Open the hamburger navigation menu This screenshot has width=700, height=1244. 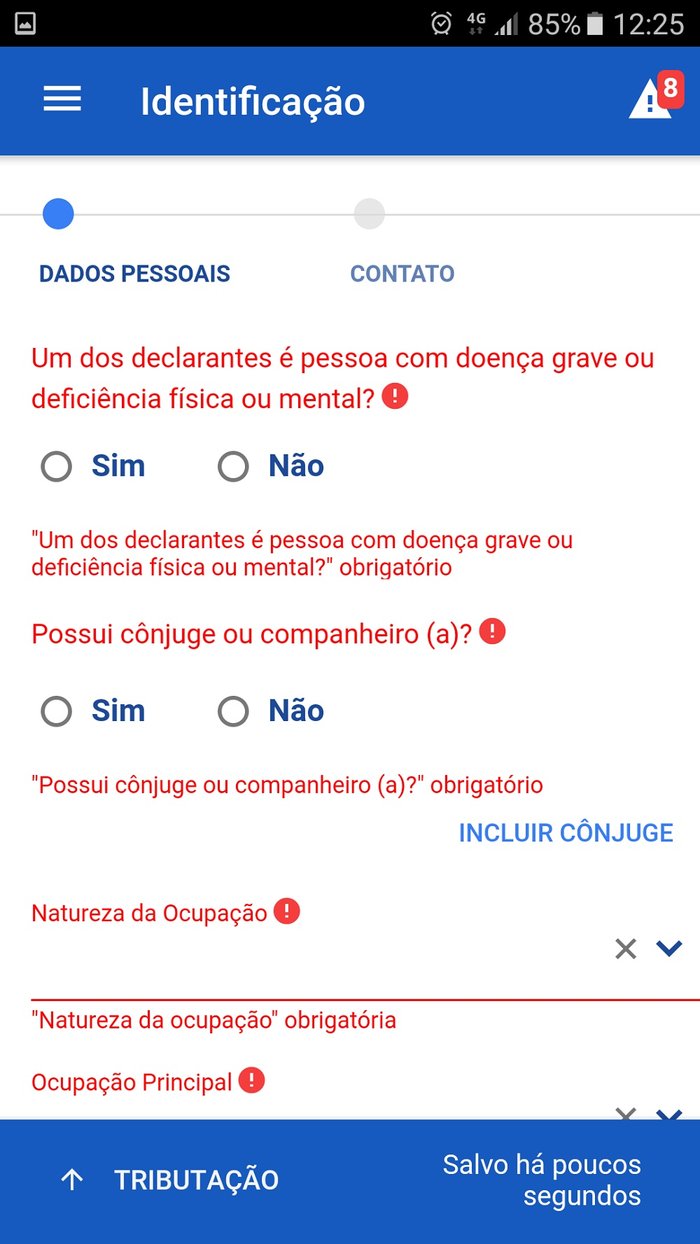coord(62,99)
